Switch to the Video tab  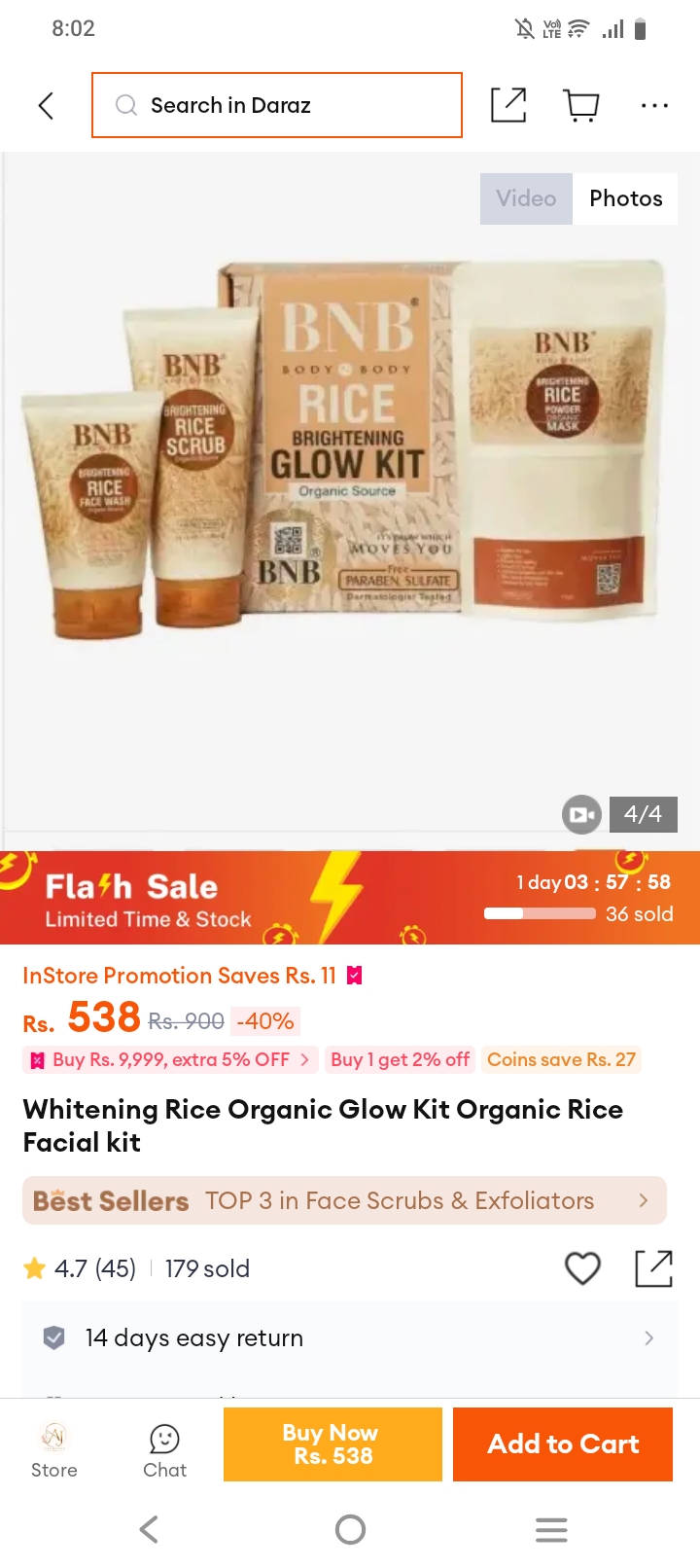[526, 198]
